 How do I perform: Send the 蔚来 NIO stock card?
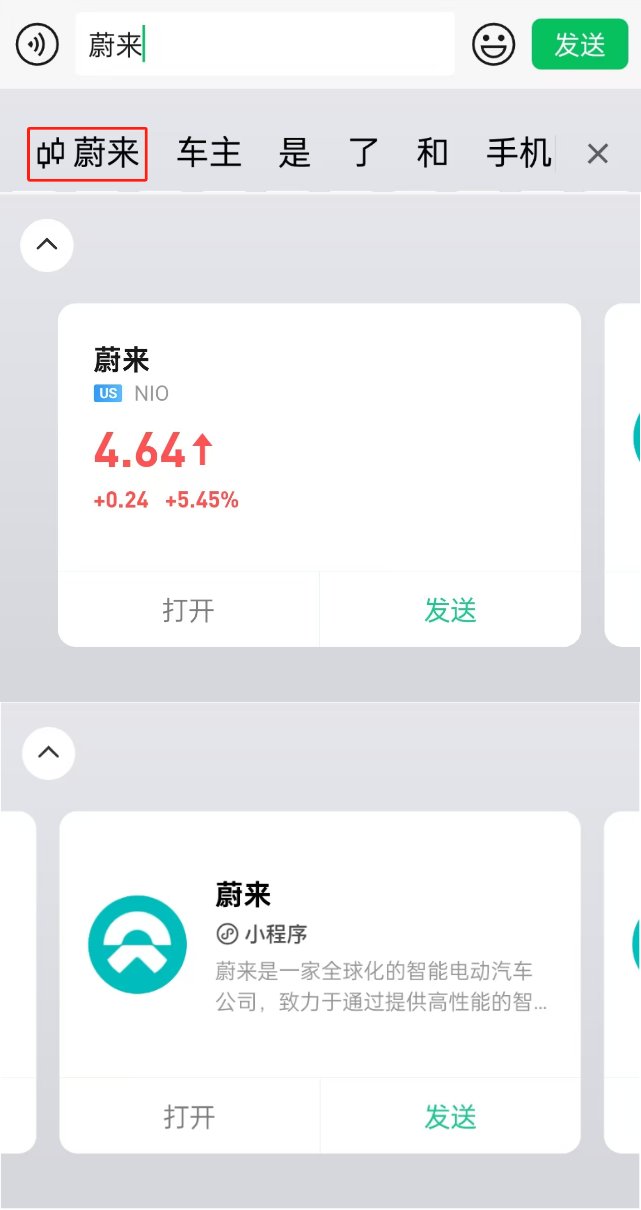[450, 610]
